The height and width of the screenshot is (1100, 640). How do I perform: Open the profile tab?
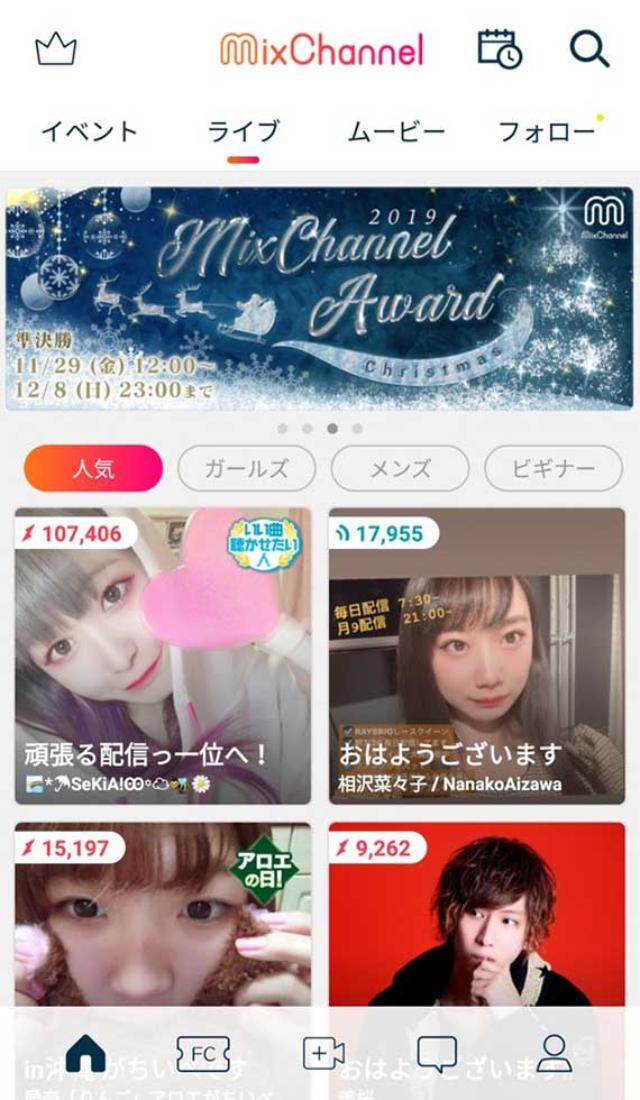click(553, 1053)
